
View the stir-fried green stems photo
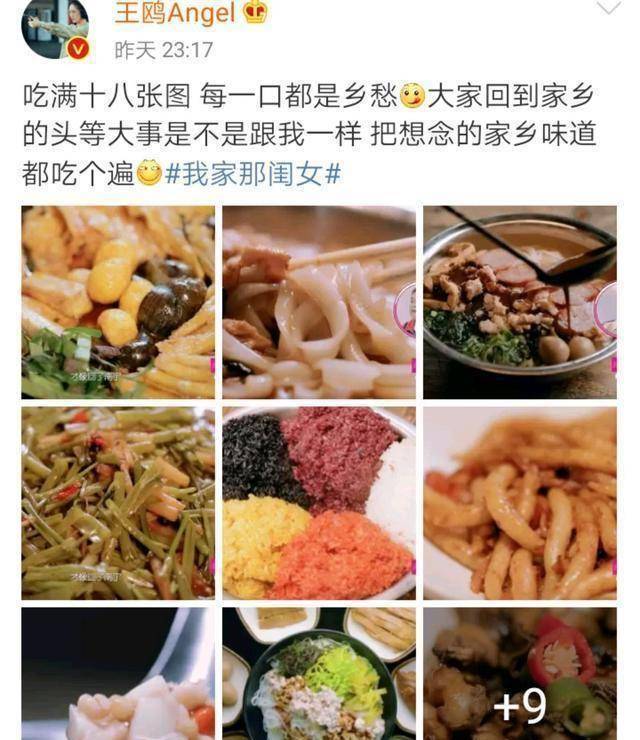(x=118, y=503)
